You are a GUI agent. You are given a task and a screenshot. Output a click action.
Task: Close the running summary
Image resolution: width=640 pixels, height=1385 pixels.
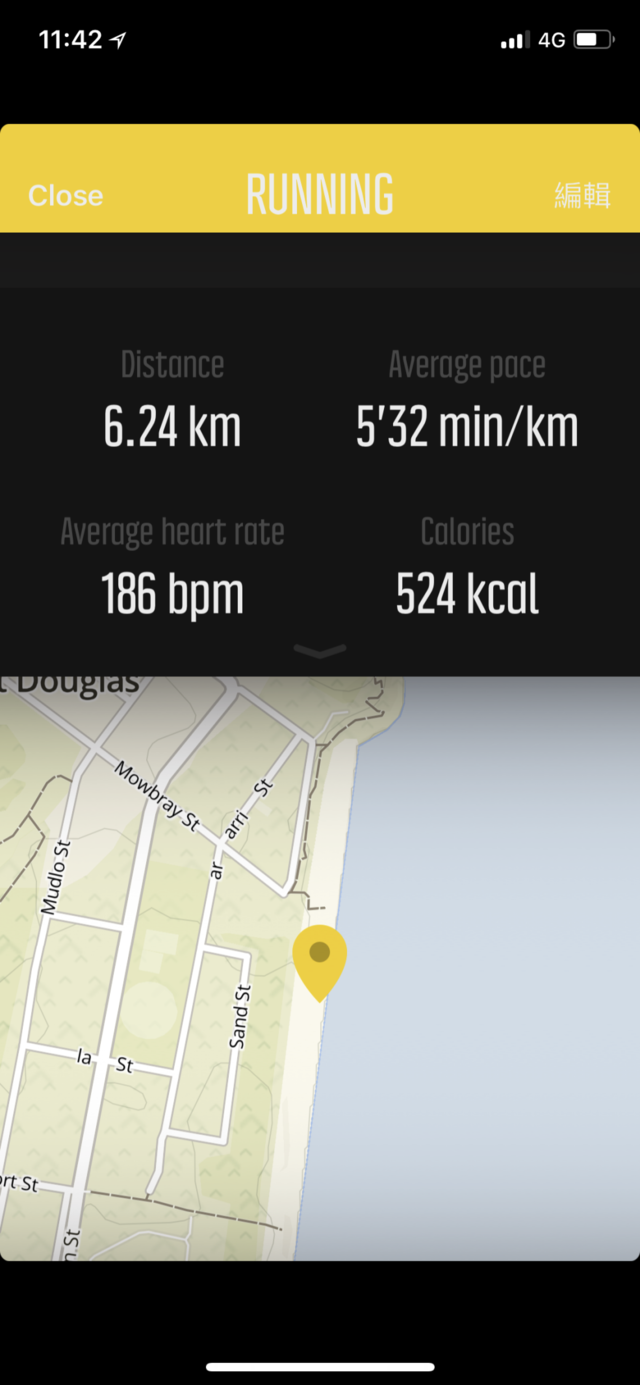(x=65, y=195)
